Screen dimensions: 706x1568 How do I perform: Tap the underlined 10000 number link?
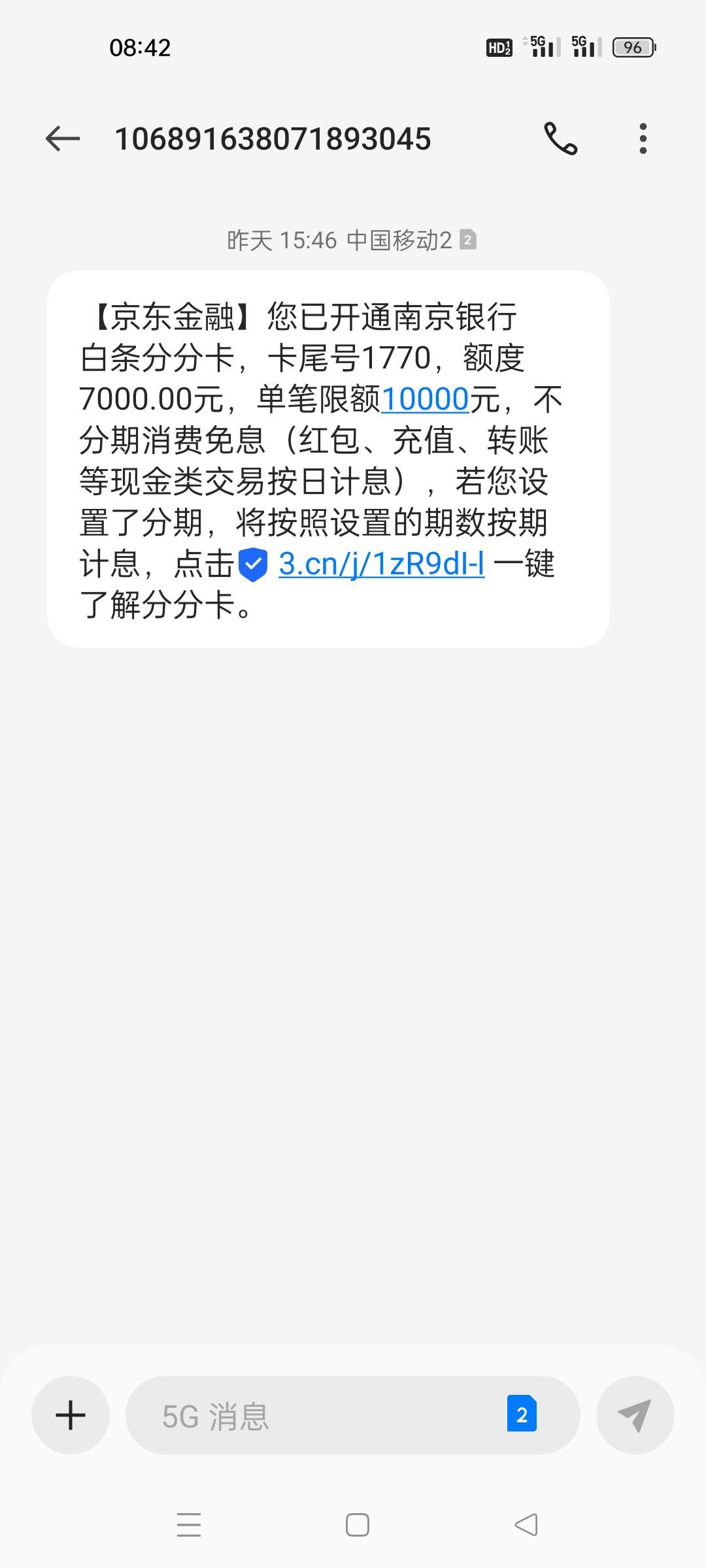pyautogui.click(x=426, y=399)
